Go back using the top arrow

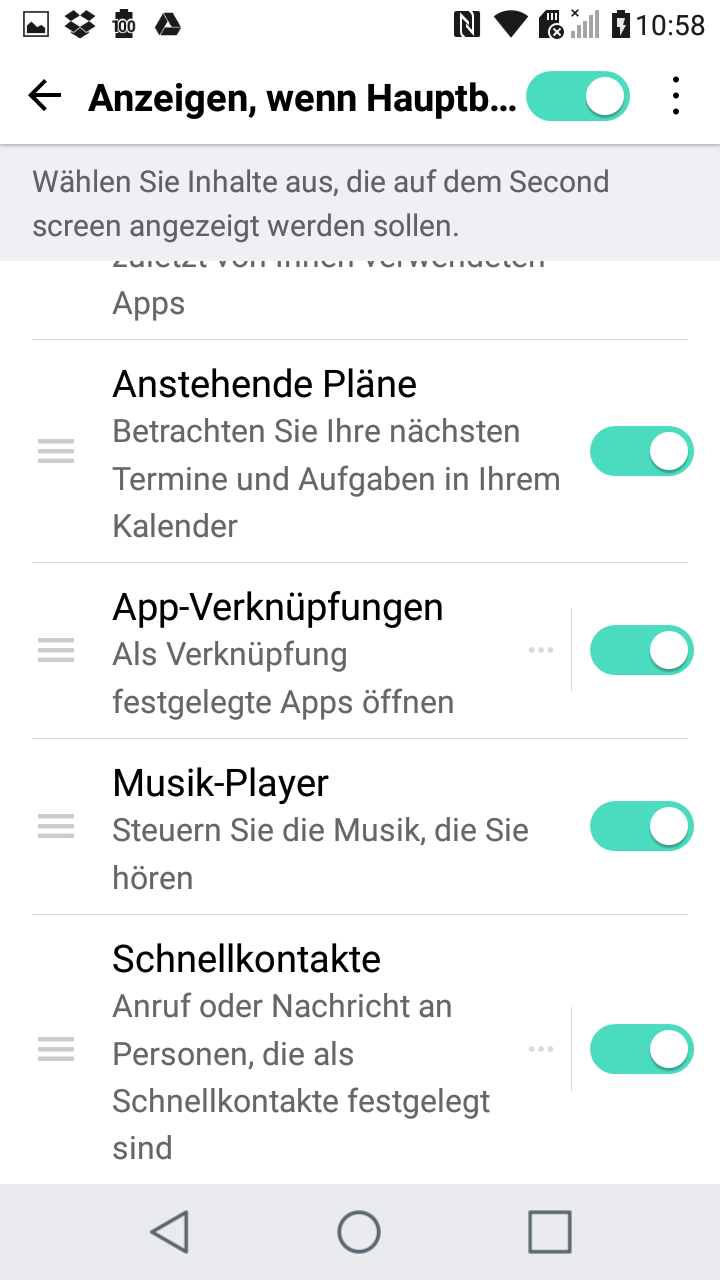coord(45,96)
